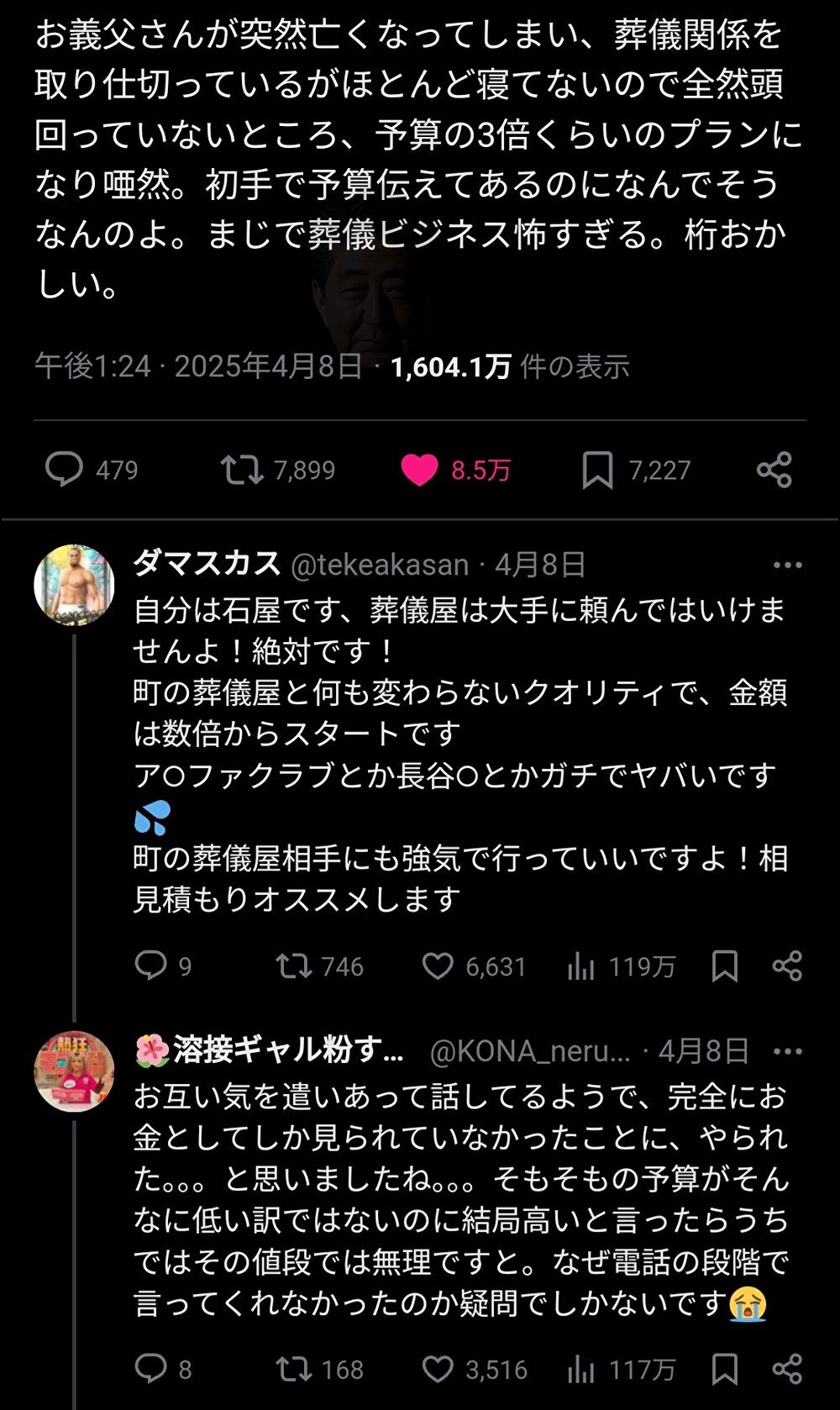The image size is (840, 1410).
Task: Repost ダマスカス's reply
Action: 294,965
